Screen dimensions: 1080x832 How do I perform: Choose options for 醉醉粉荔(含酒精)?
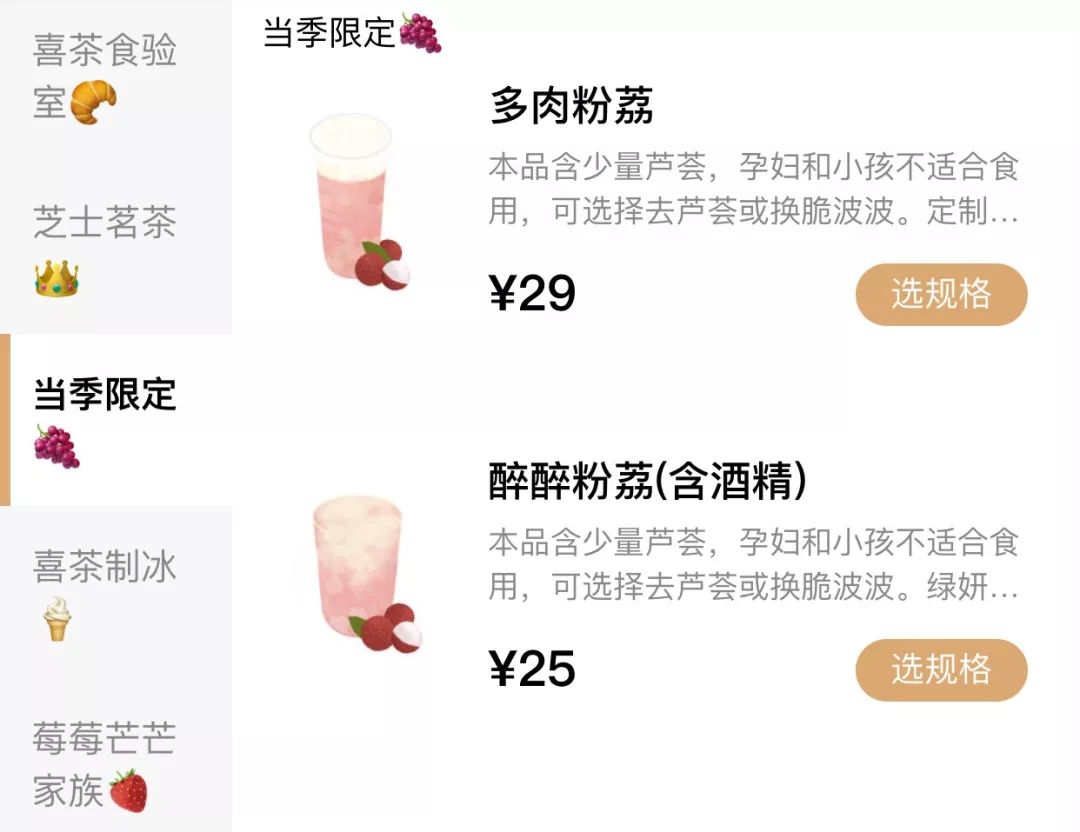pos(941,670)
